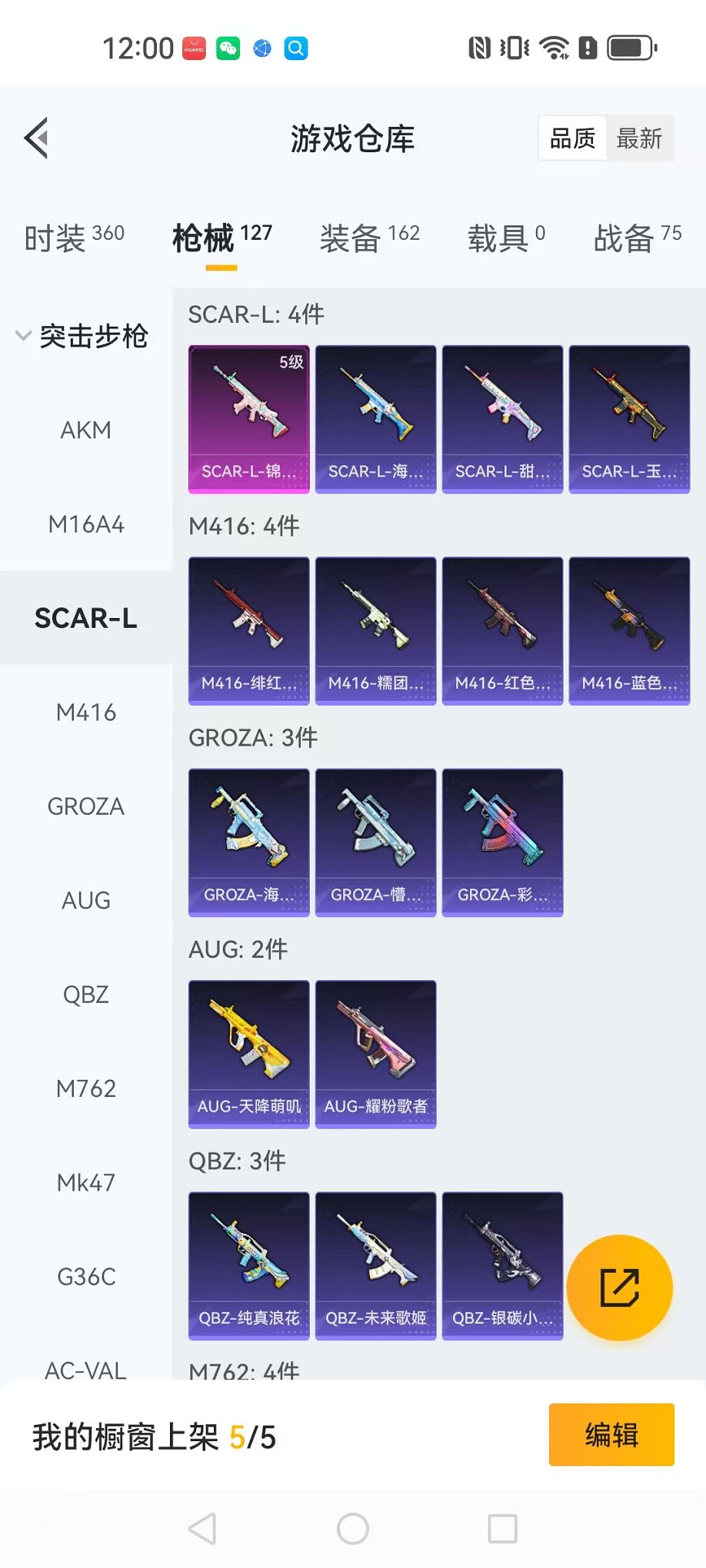Sort by 最新
This screenshot has width=706, height=1568.
click(639, 138)
